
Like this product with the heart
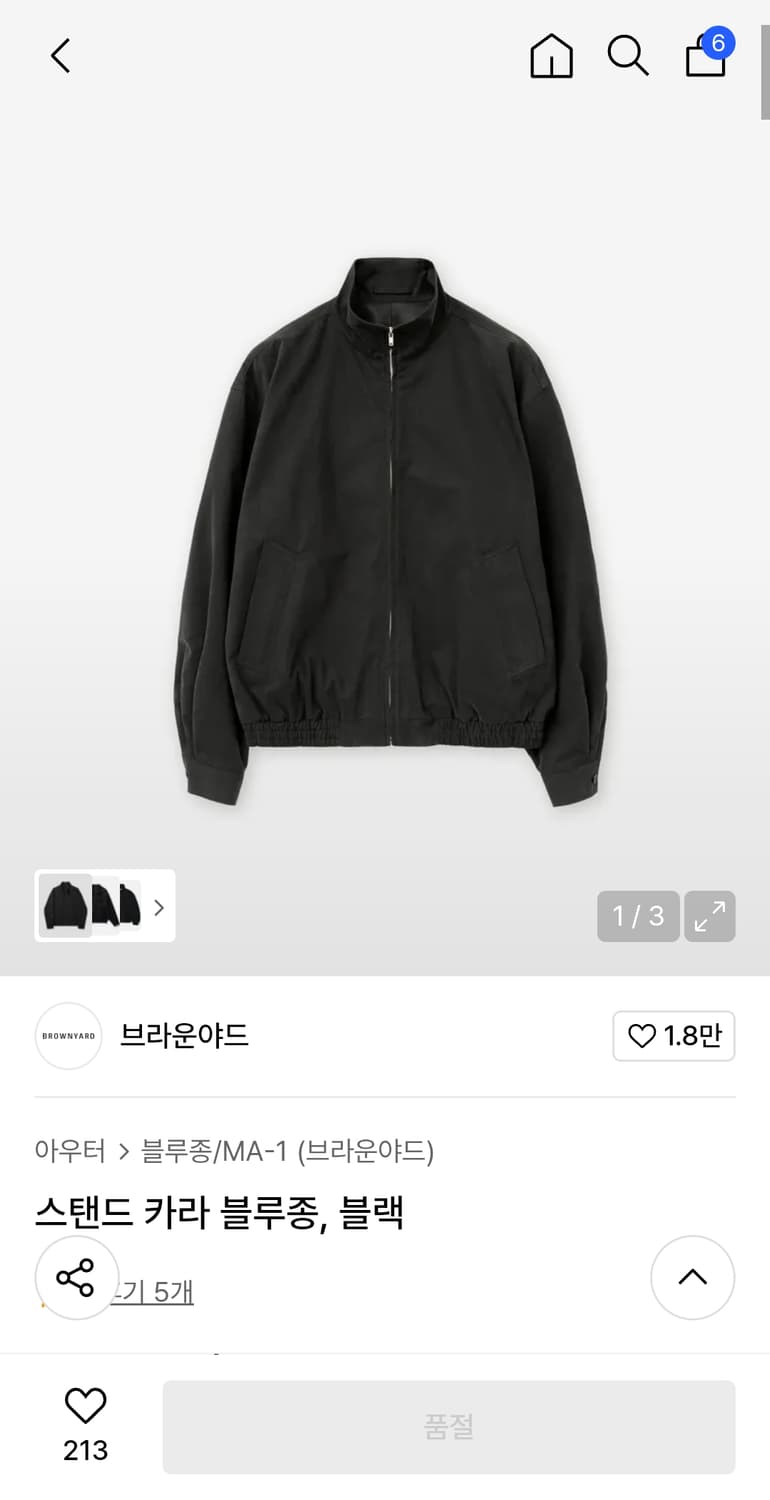pos(85,1408)
